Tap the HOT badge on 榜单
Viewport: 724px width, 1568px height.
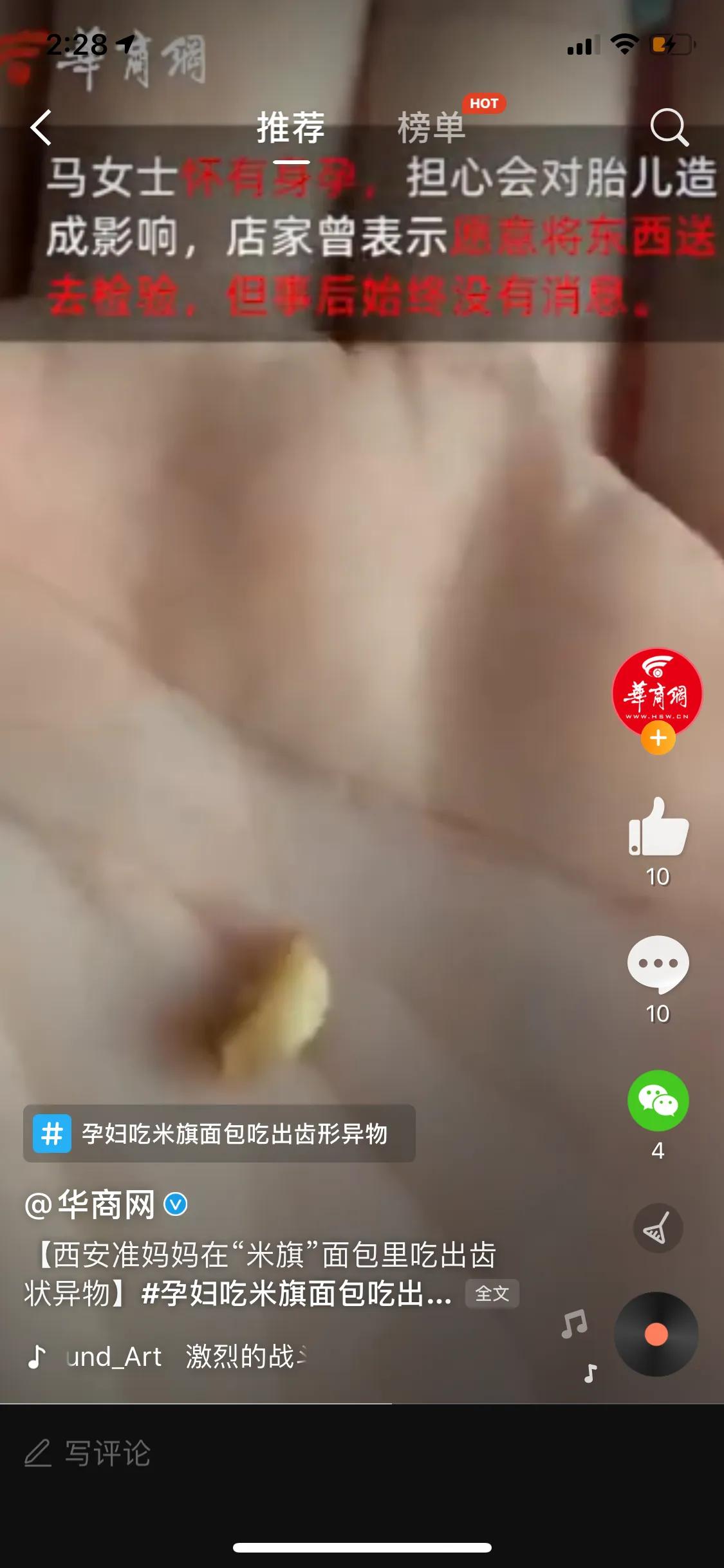click(485, 103)
